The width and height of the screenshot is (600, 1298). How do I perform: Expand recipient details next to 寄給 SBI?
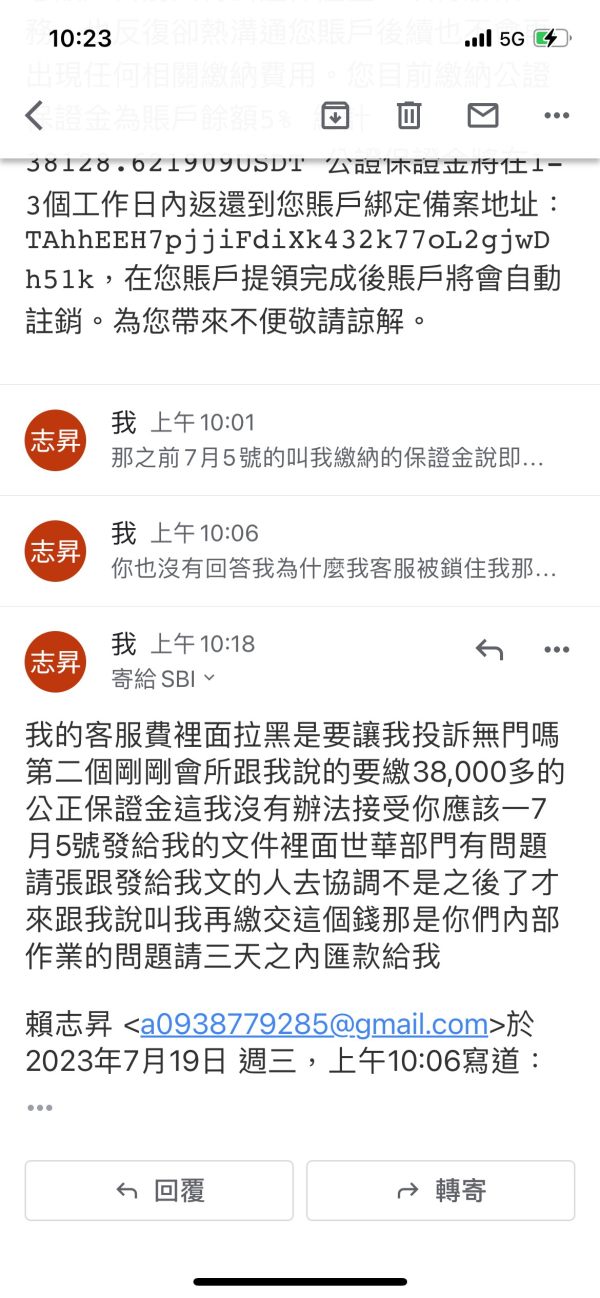coord(210,679)
